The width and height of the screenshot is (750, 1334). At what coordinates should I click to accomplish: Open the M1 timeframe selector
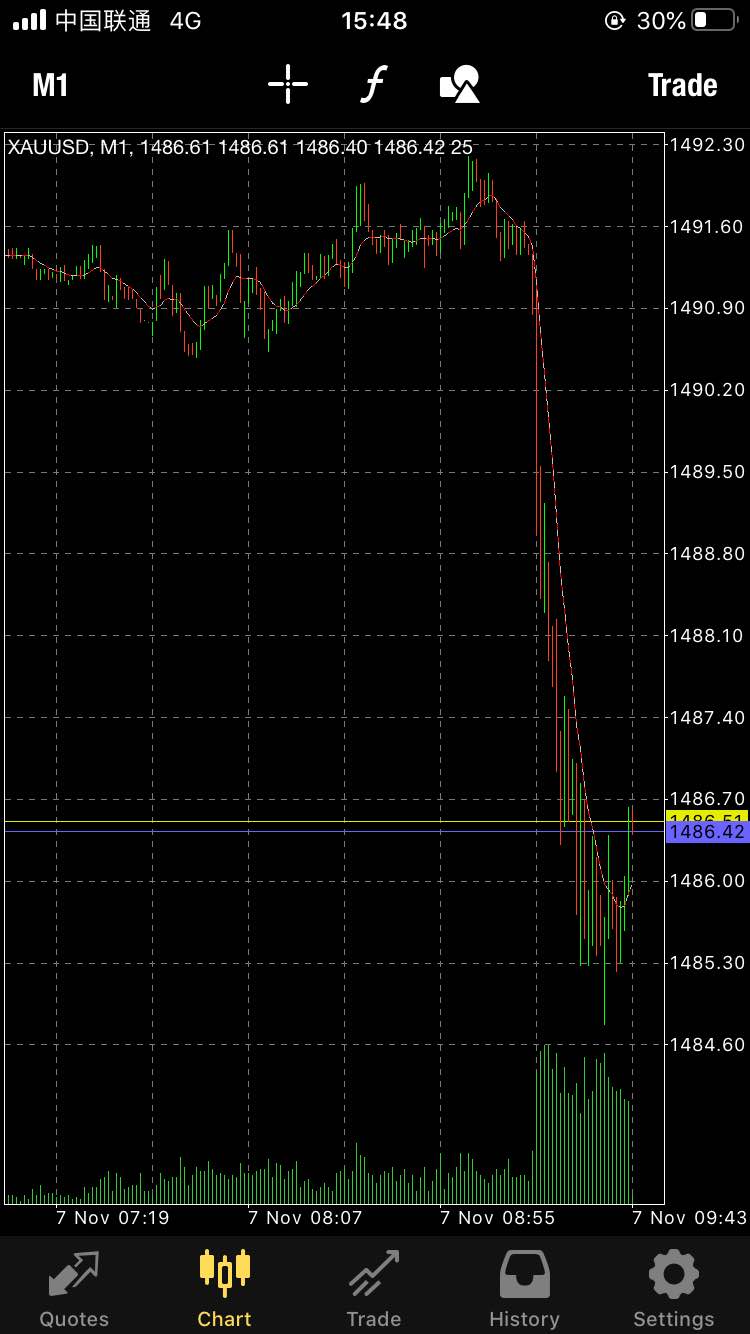pyautogui.click(x=50, y=85)
